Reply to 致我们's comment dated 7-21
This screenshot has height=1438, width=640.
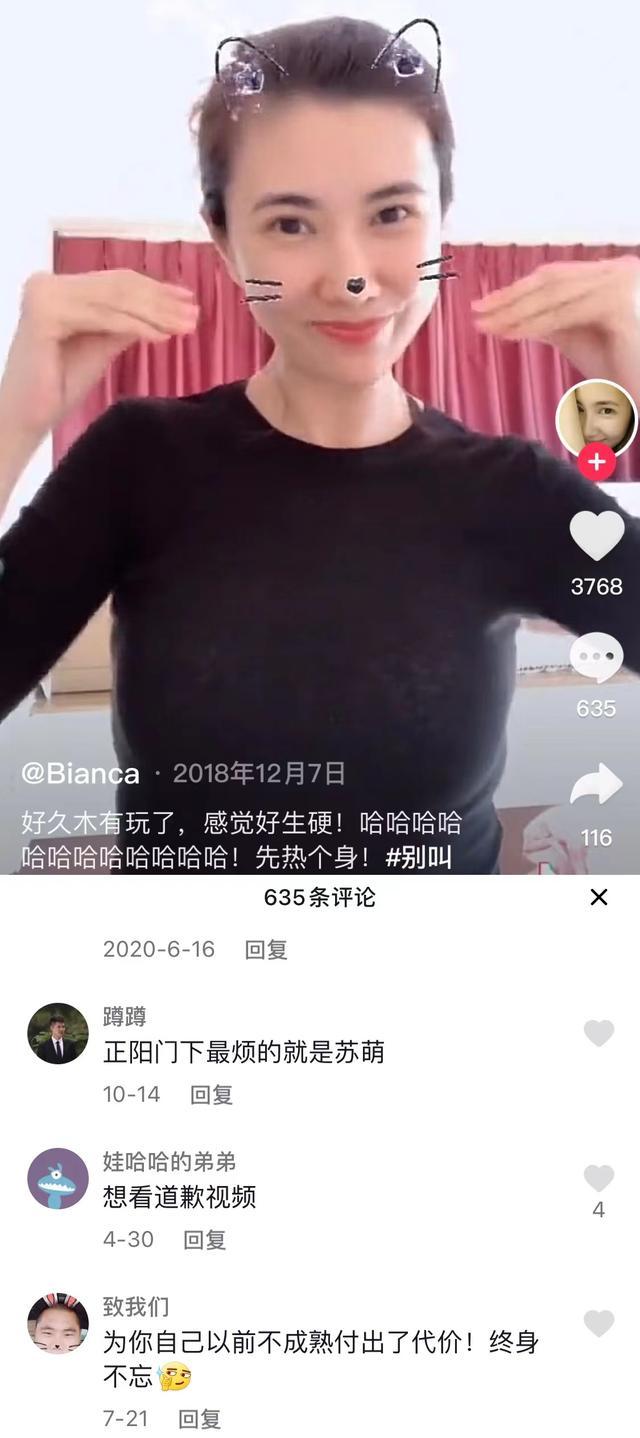tap(199, 1418)
